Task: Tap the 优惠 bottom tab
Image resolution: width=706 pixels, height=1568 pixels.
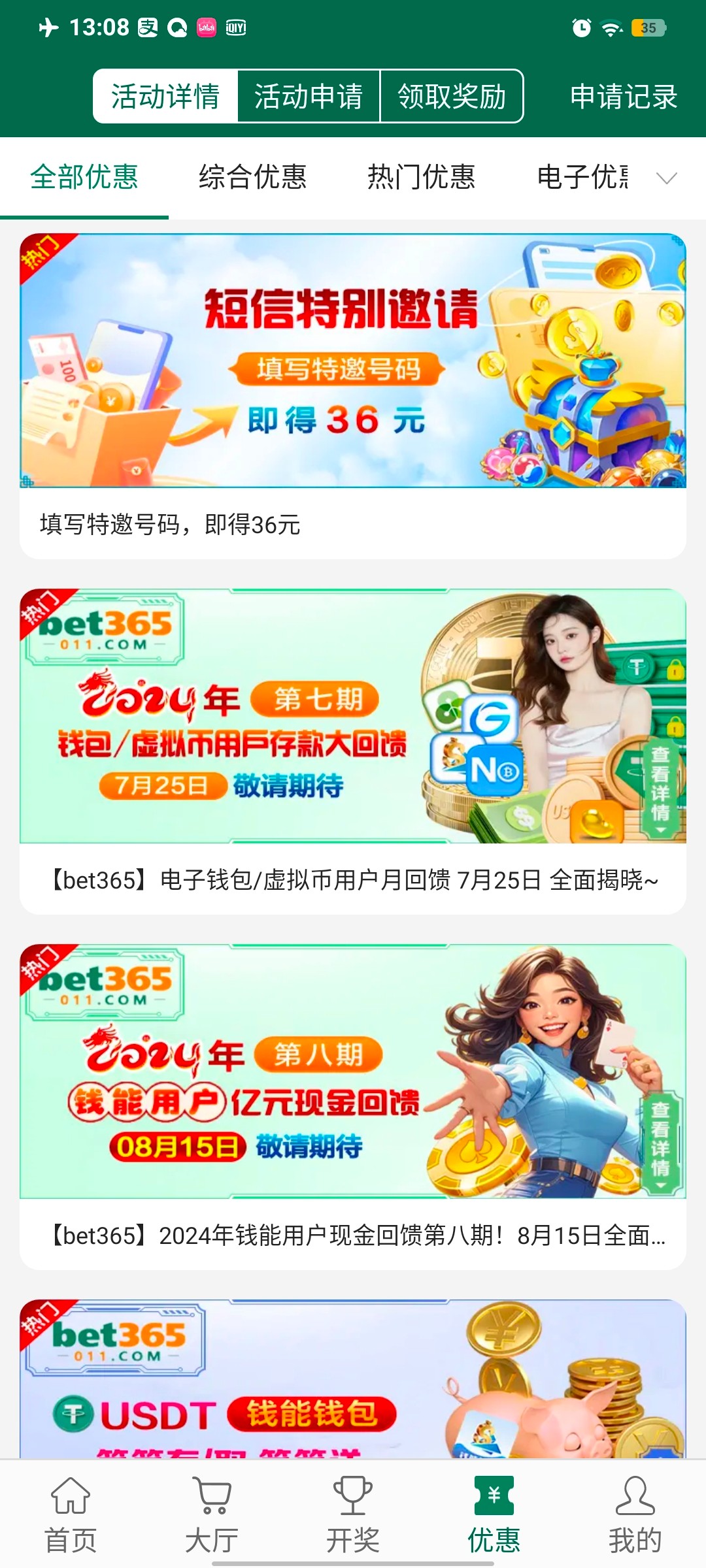Action: [494, 1514]
